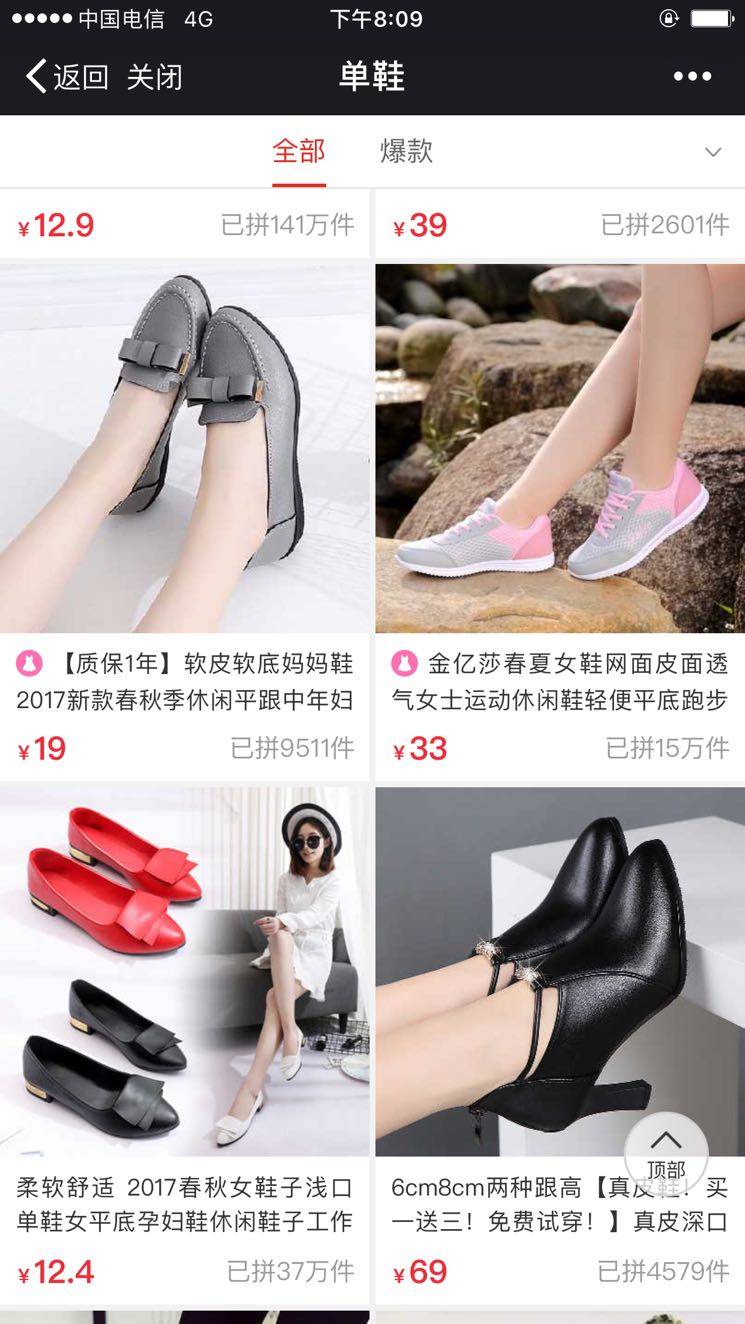The image size is (745, 1324).
Task: Open the ¥12.9 product with 已拼141万件
Action: (x=185, y=224)
